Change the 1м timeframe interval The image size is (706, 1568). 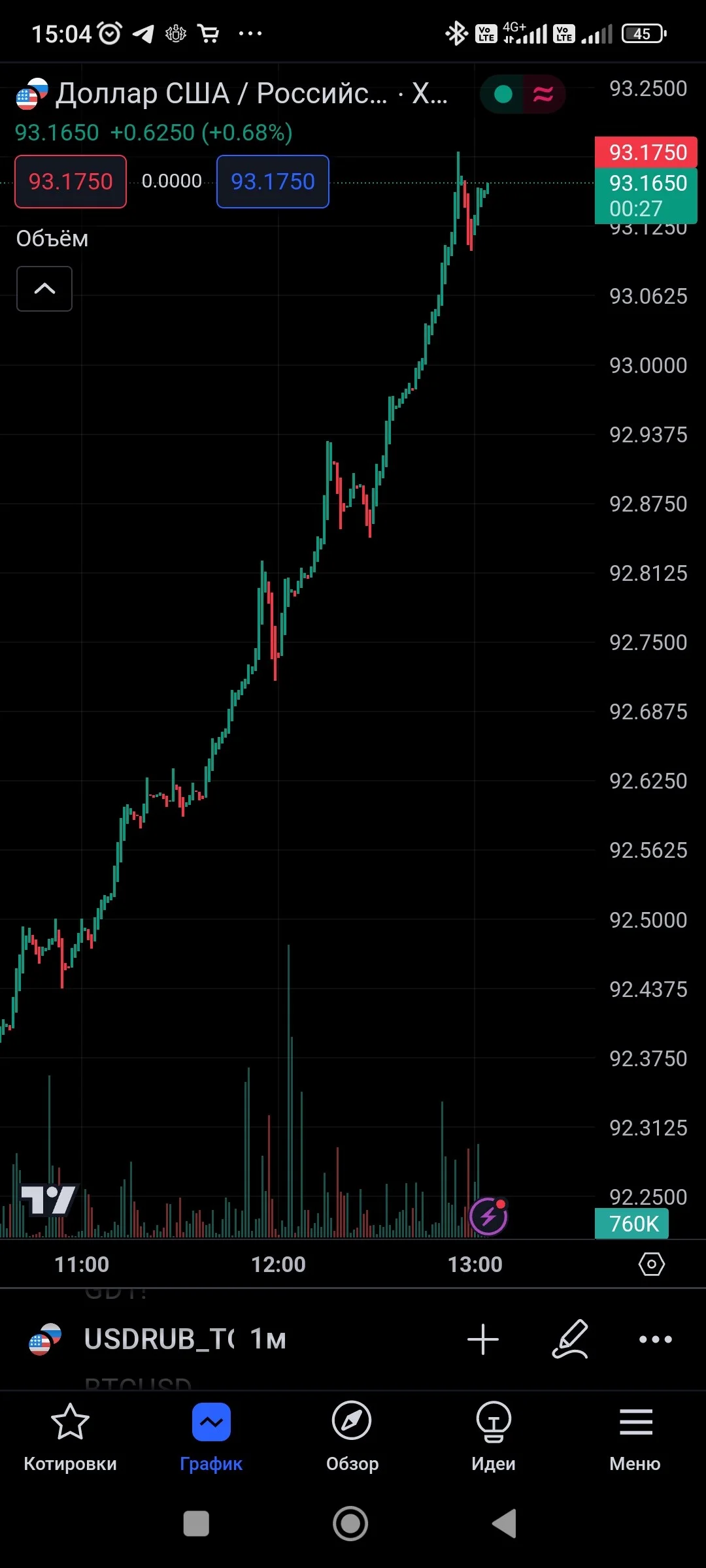click(268, 1339)
